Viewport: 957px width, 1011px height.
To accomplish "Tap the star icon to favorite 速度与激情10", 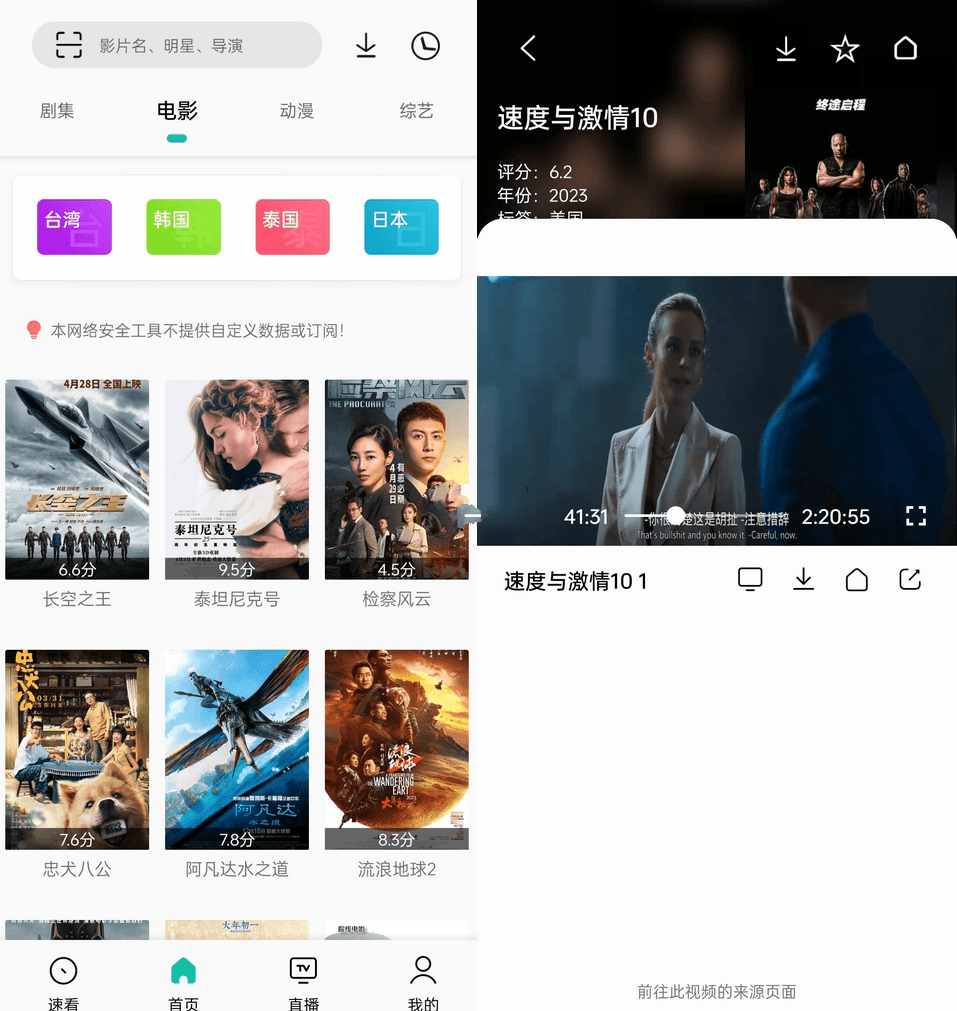I will click(845, 47).
